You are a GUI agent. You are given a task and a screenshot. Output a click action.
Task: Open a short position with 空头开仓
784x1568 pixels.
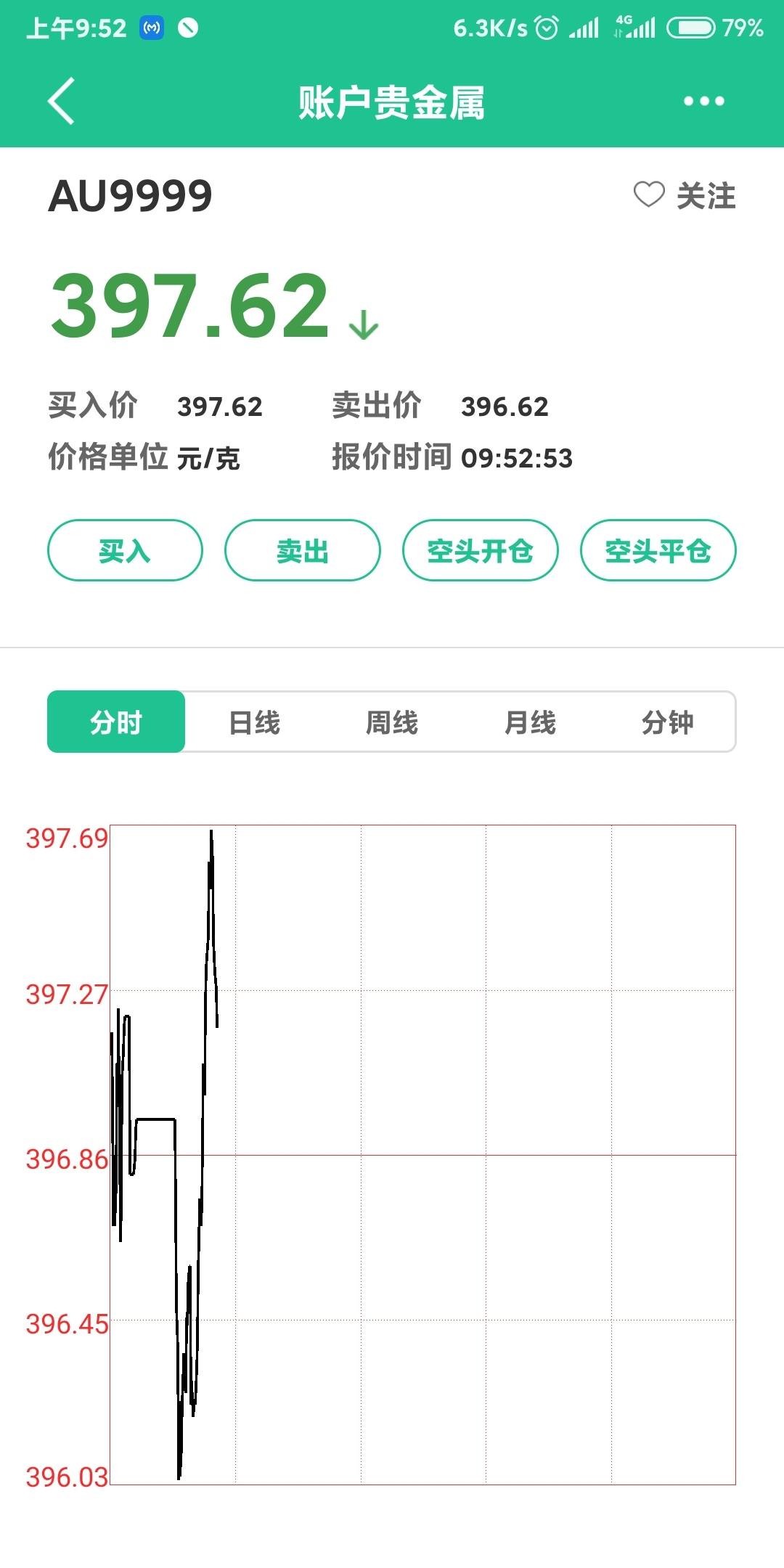[481, 550]
